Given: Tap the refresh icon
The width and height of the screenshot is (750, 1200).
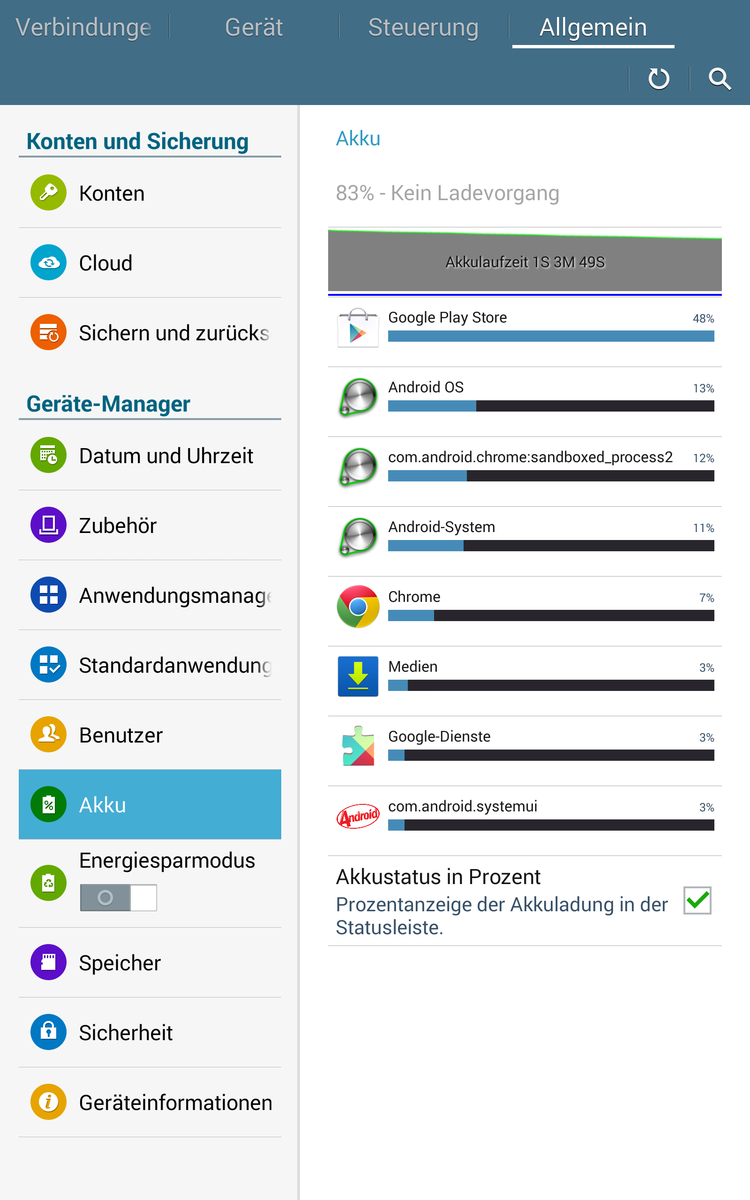Looking at the screenshot, I should (x=658, y=79).
